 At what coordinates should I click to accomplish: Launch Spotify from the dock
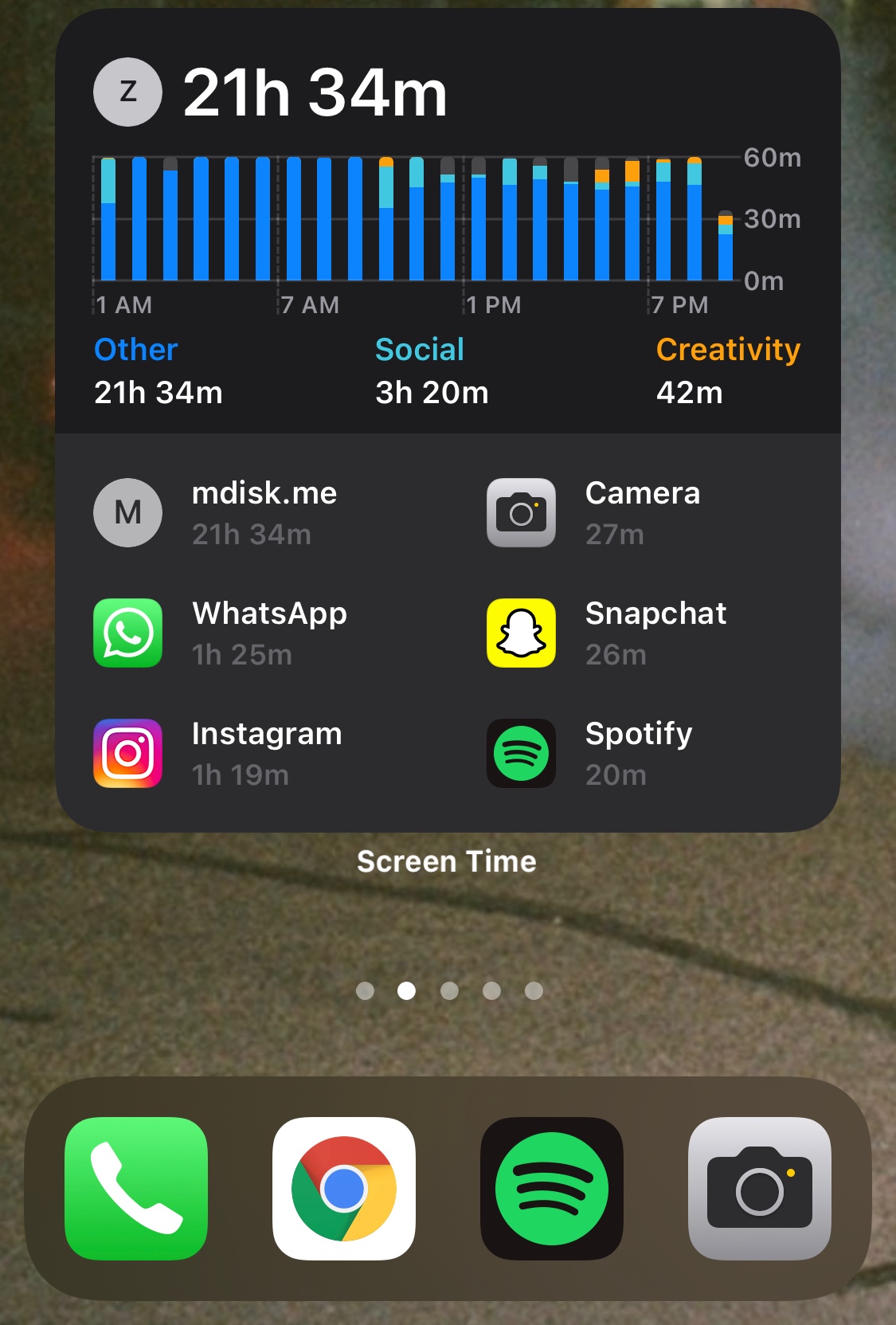[552, 1188]
